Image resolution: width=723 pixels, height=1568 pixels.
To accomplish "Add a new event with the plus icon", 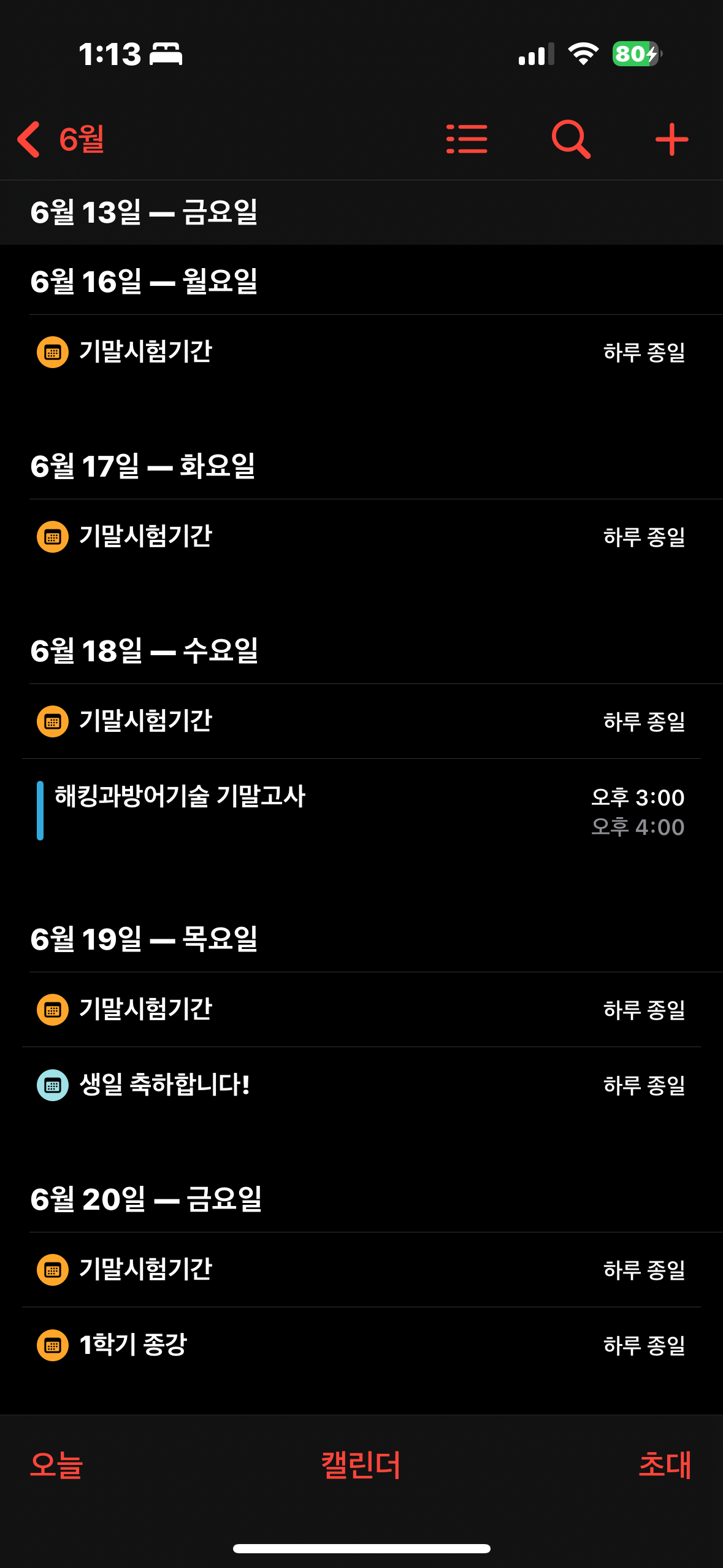I will tap(671, 139).
